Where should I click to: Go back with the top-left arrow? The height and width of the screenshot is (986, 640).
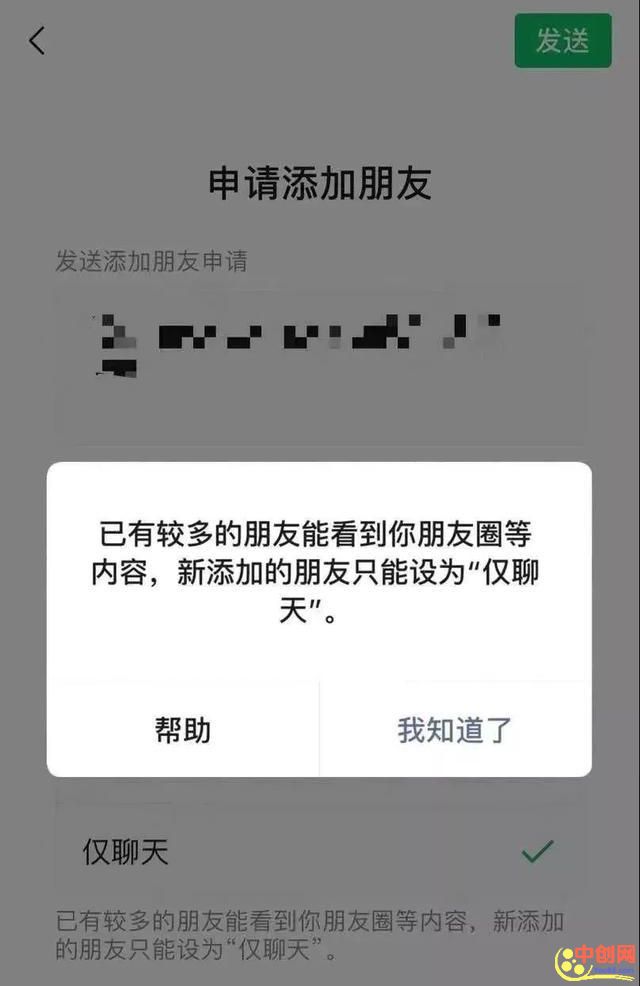click(38, 42)
